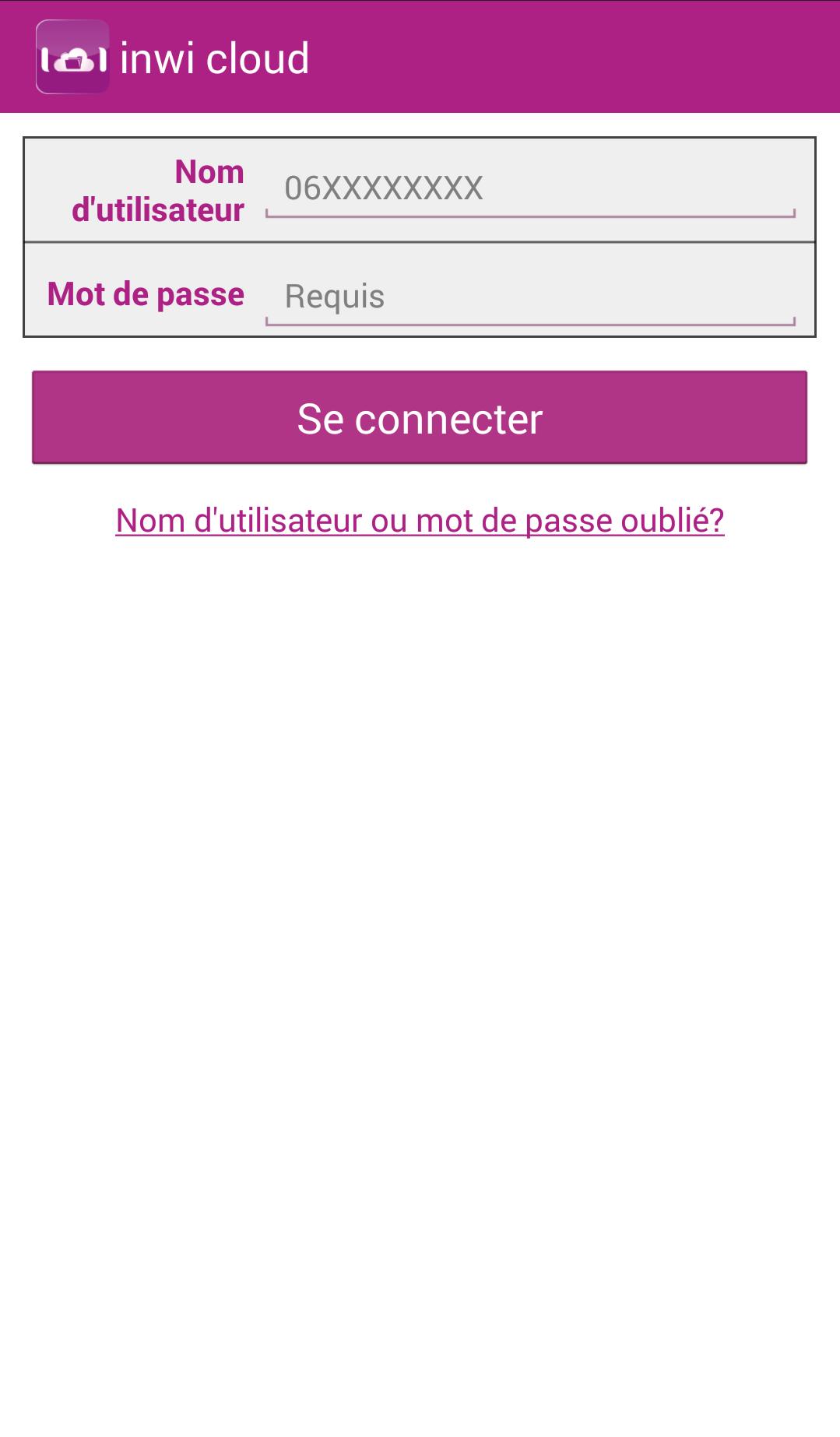Viewport: 840px width, 1437px height.
Task: Focus the Nom d'utilisateur field
Action: point(529,189)
